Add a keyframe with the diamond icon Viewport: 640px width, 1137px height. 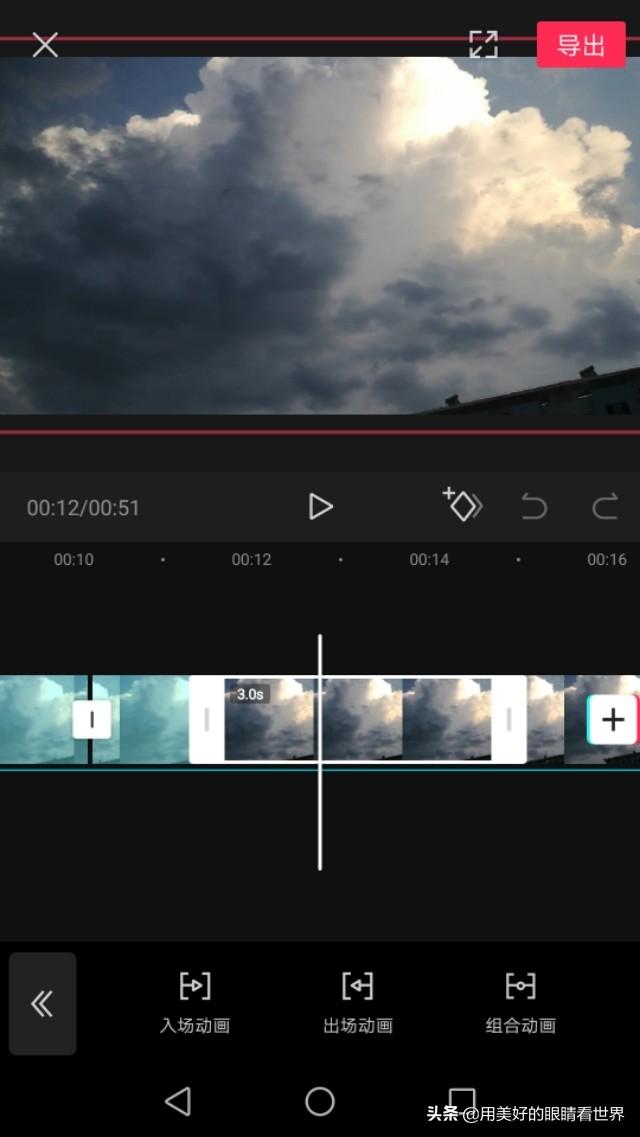(x=462, y=505)
